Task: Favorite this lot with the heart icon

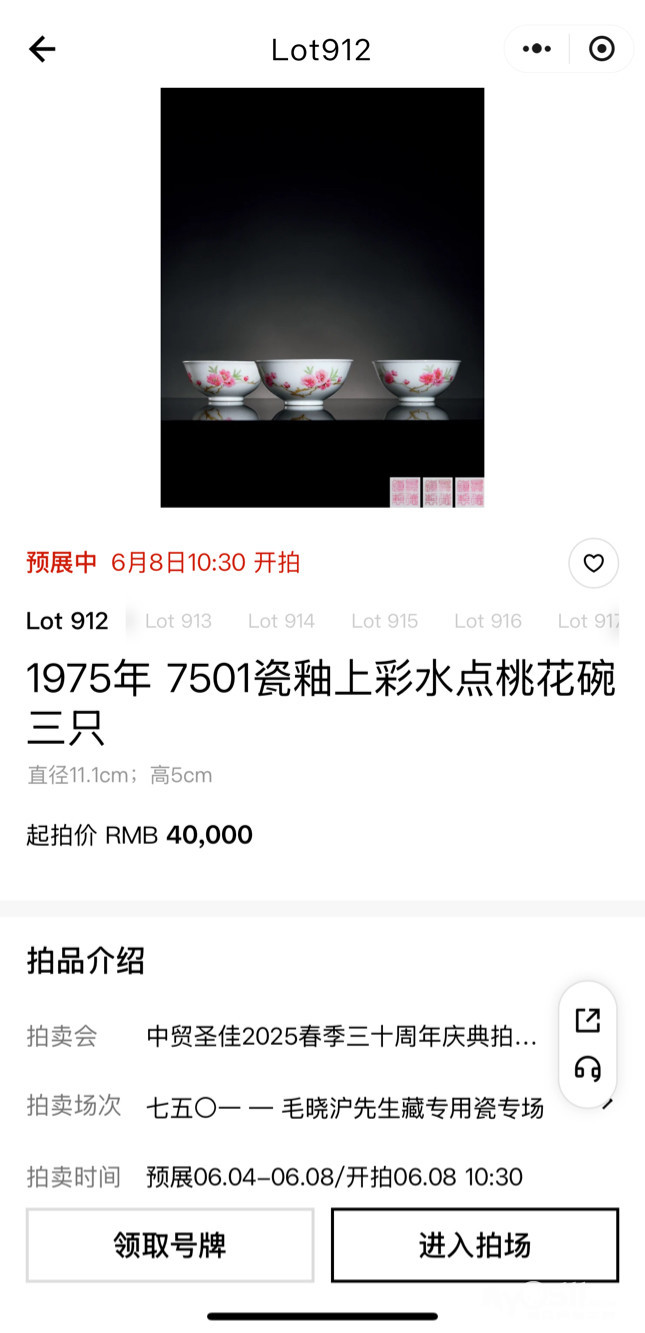Action: click(x=593, y=563)
